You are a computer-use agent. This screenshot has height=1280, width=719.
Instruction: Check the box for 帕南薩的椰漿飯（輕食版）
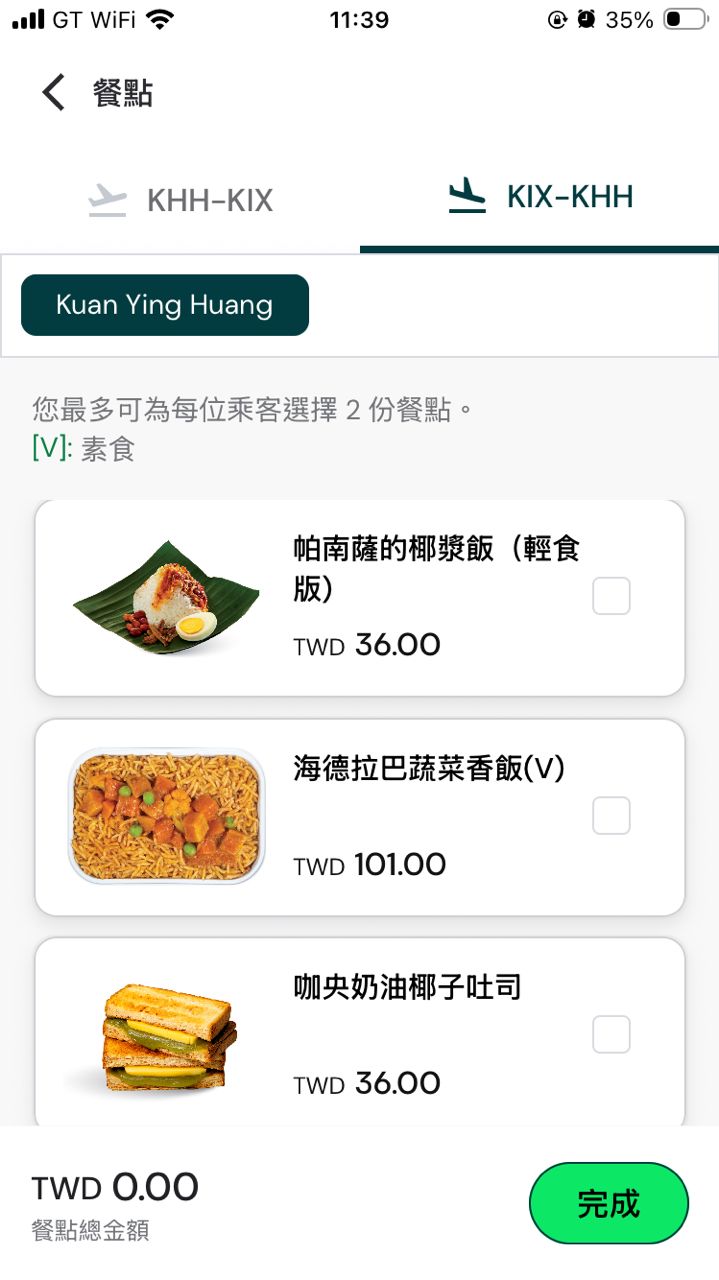click(611, 597)
